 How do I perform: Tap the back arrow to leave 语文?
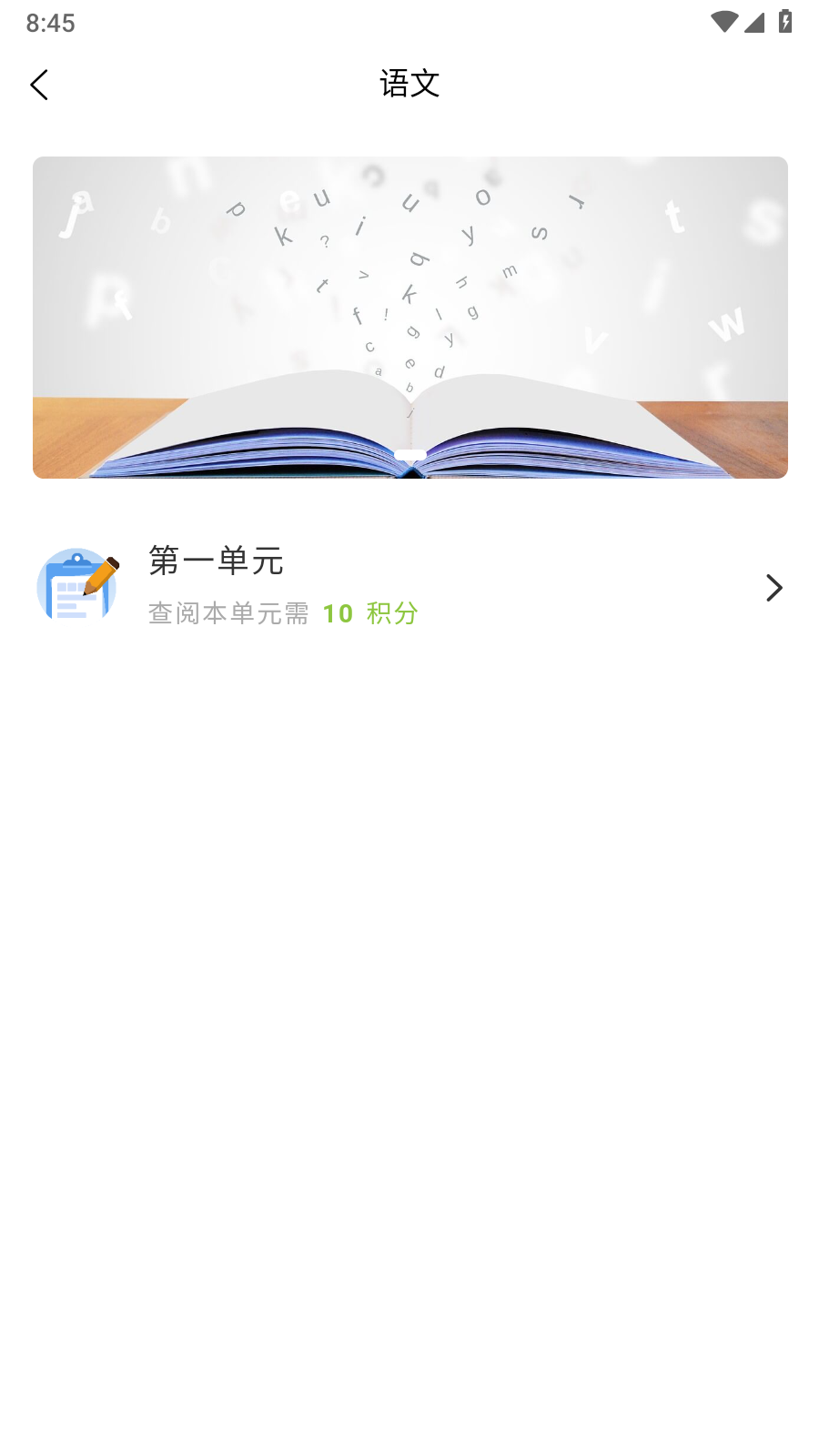(39, 84)
